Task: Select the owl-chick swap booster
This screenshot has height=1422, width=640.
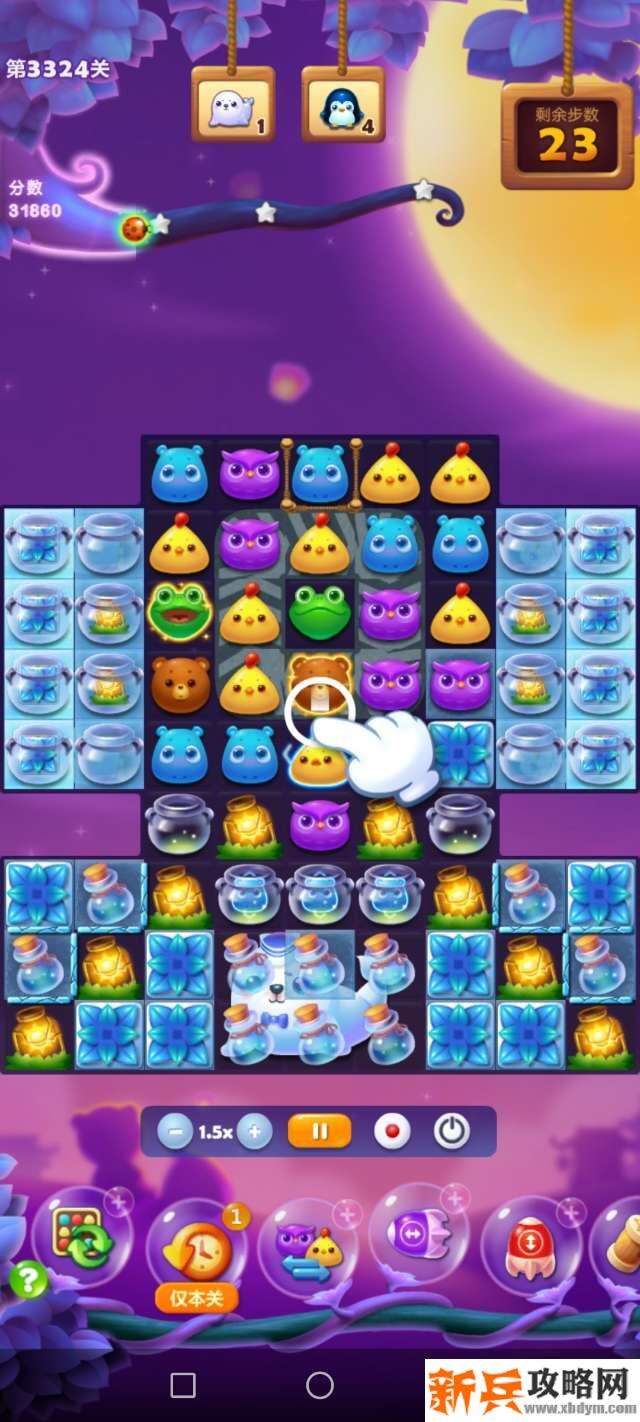Action: point(308,1248)
